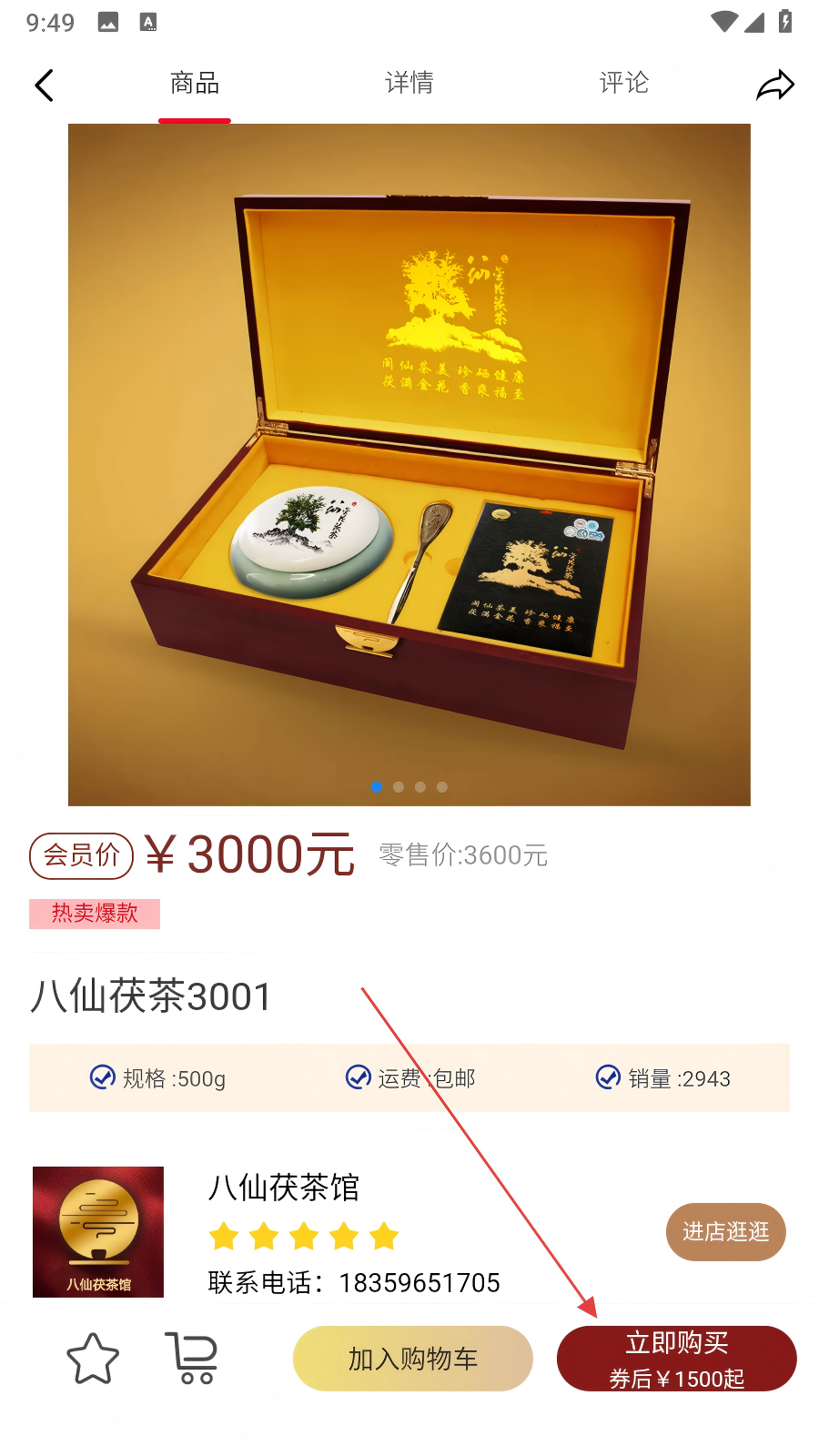Viewport: 819px width, 1456px height.
Task: Open the shopping cart icon
Action: click(192, 1359)
